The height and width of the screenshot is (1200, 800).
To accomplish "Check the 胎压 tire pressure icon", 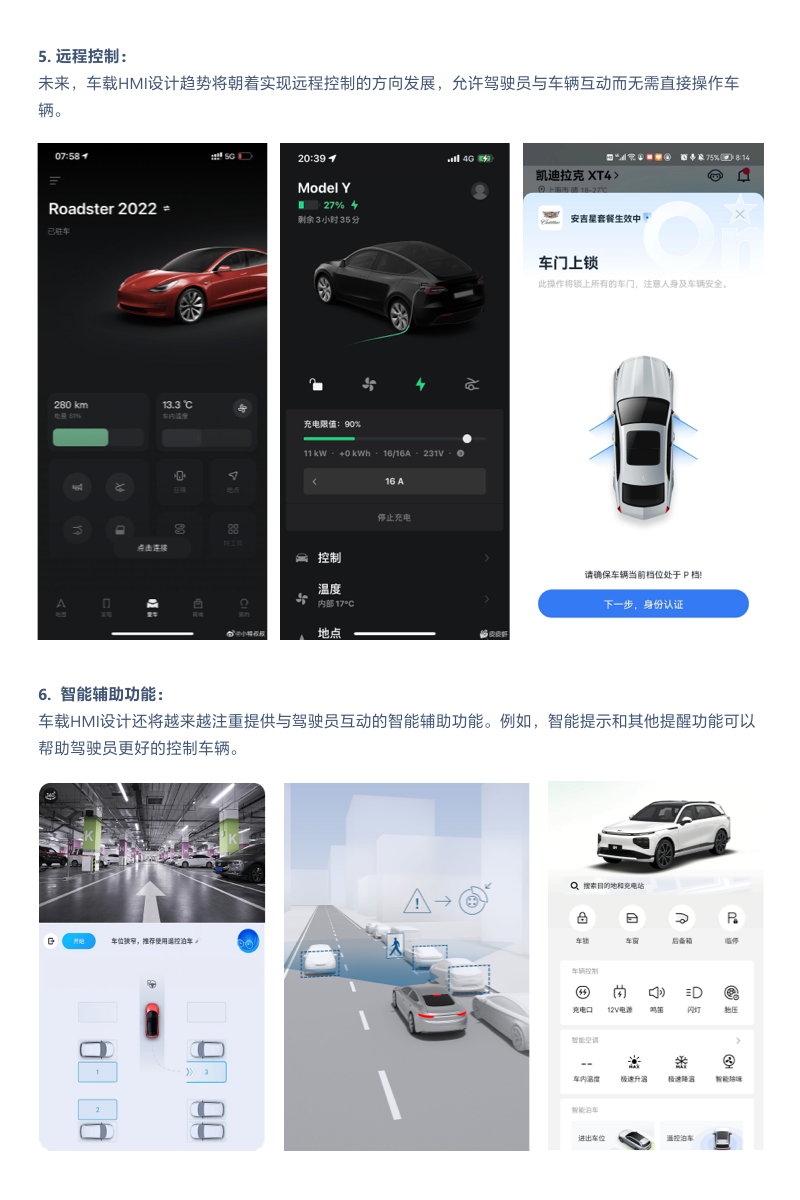I will 730,992.
